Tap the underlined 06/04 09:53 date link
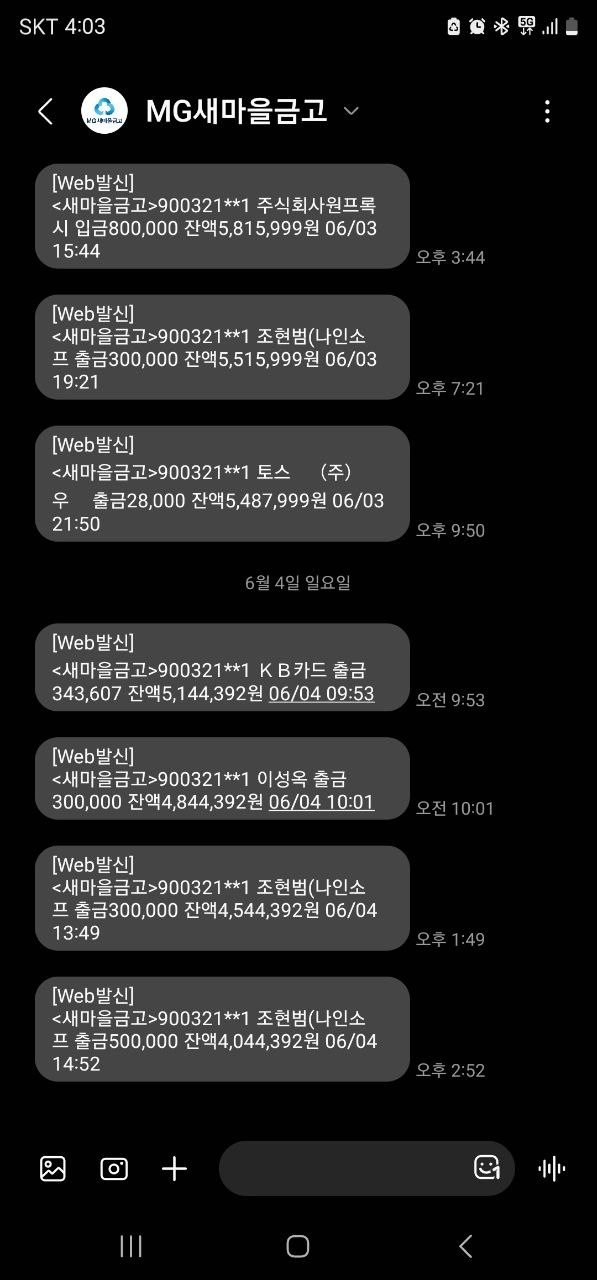The height and width of the screenshot is (1280, 597). click(322, 693)
